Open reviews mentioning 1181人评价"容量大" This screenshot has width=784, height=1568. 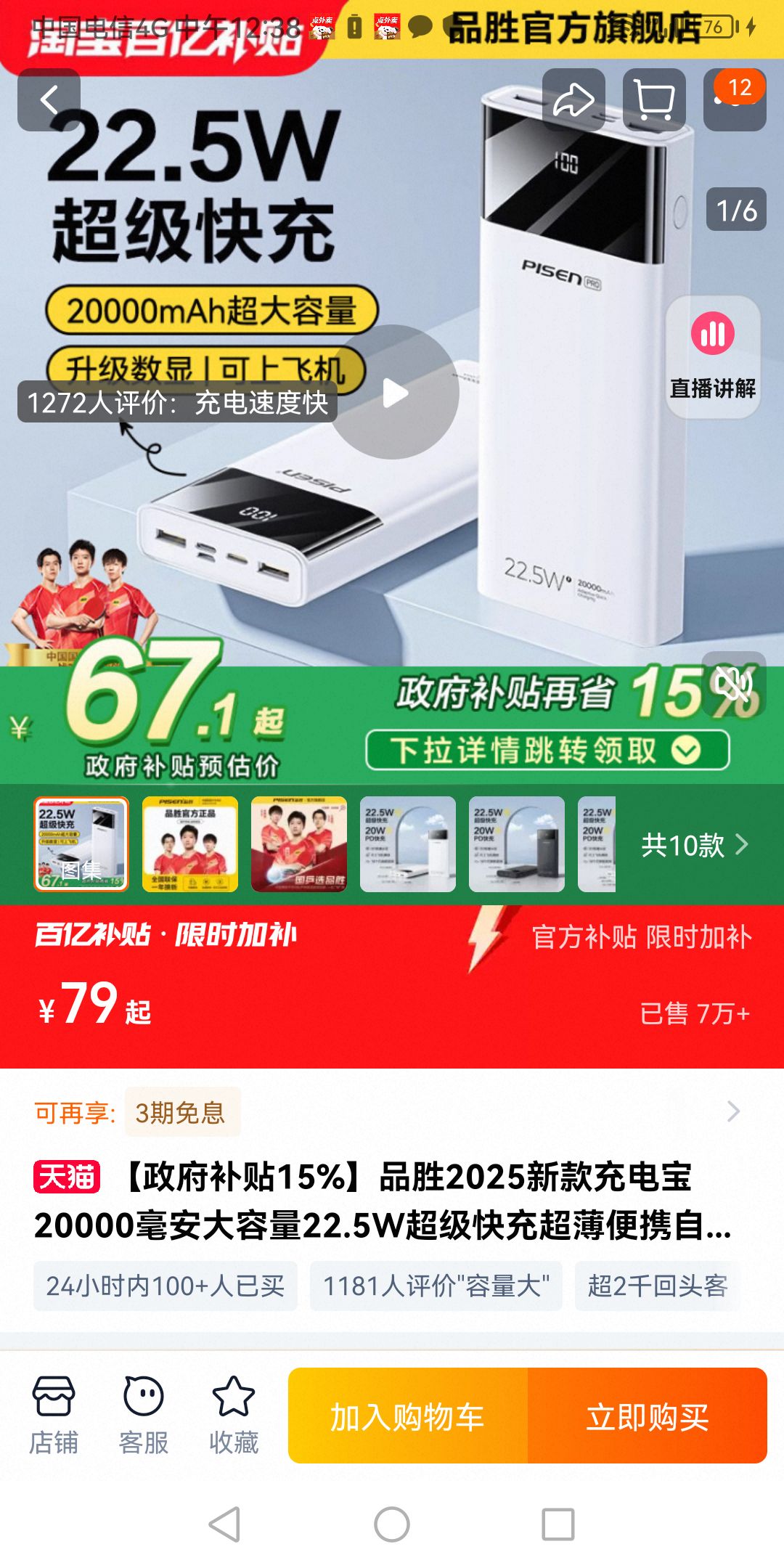pyautogui.click(x=436, y=1286)
